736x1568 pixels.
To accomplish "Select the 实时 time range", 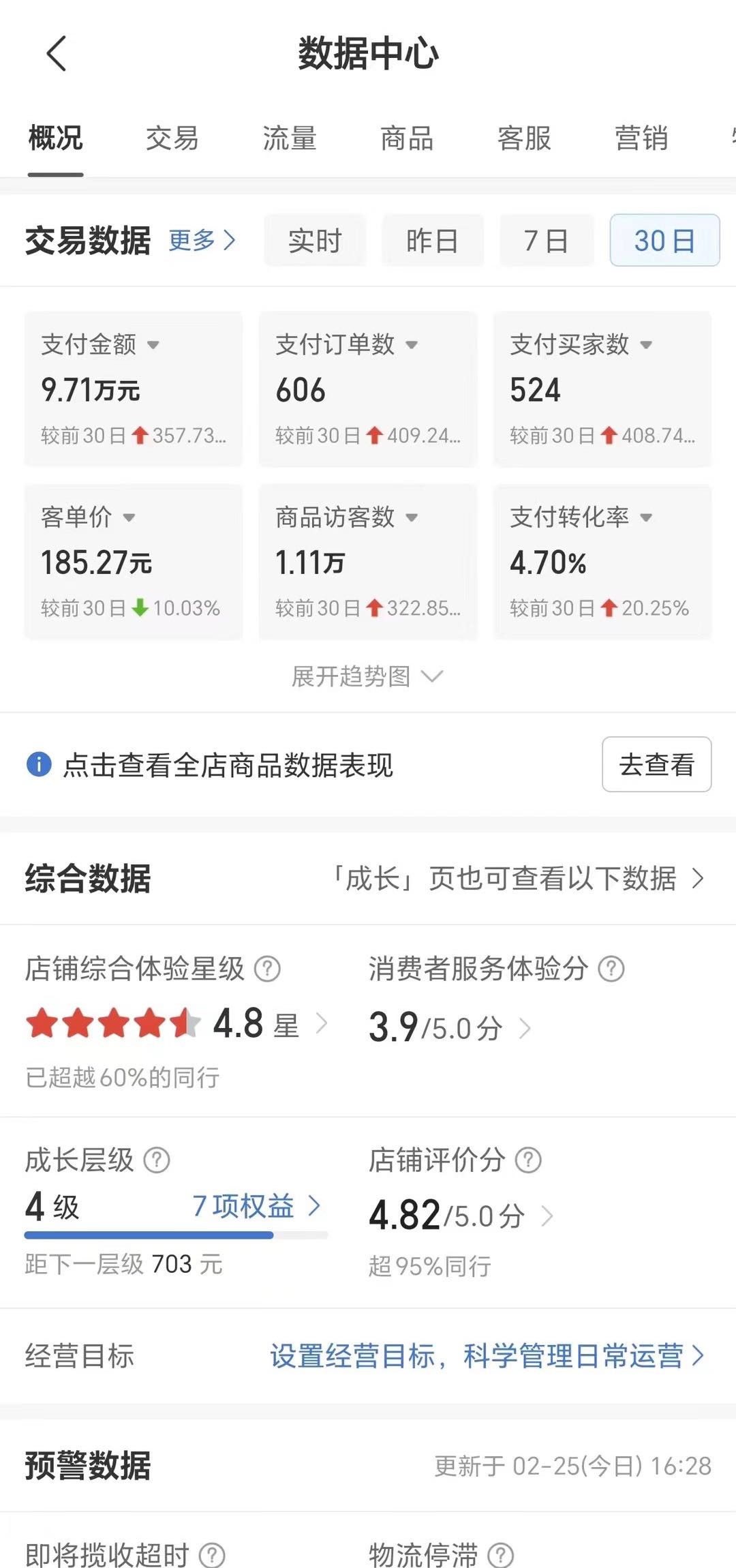I will [x=315, y=241].
